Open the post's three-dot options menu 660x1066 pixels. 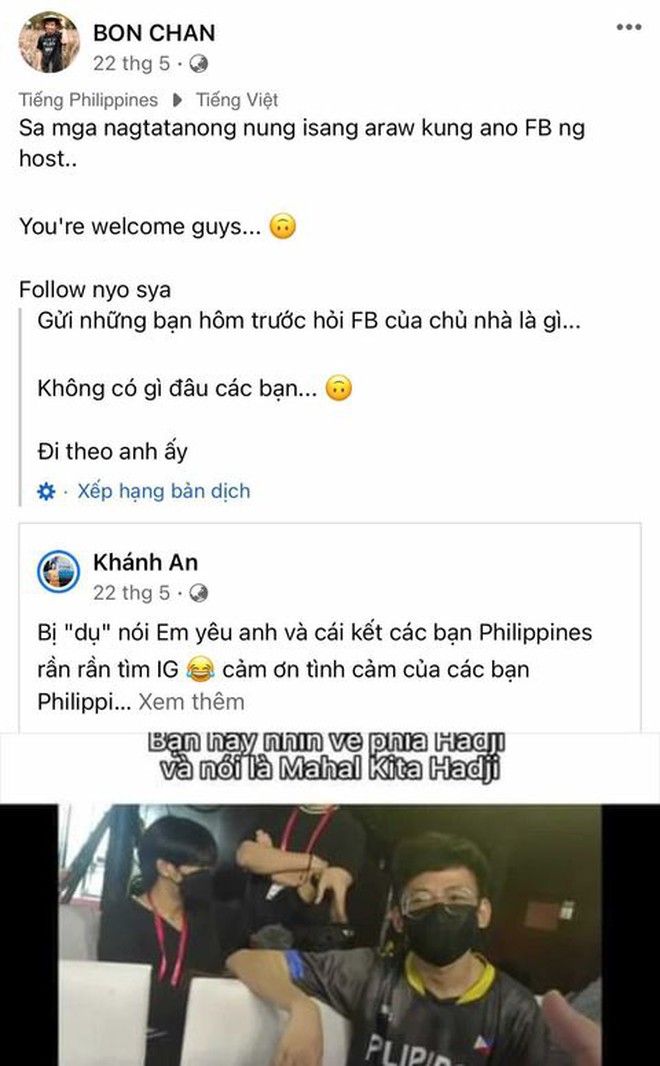pyautogui.click(x=629, y=27)
